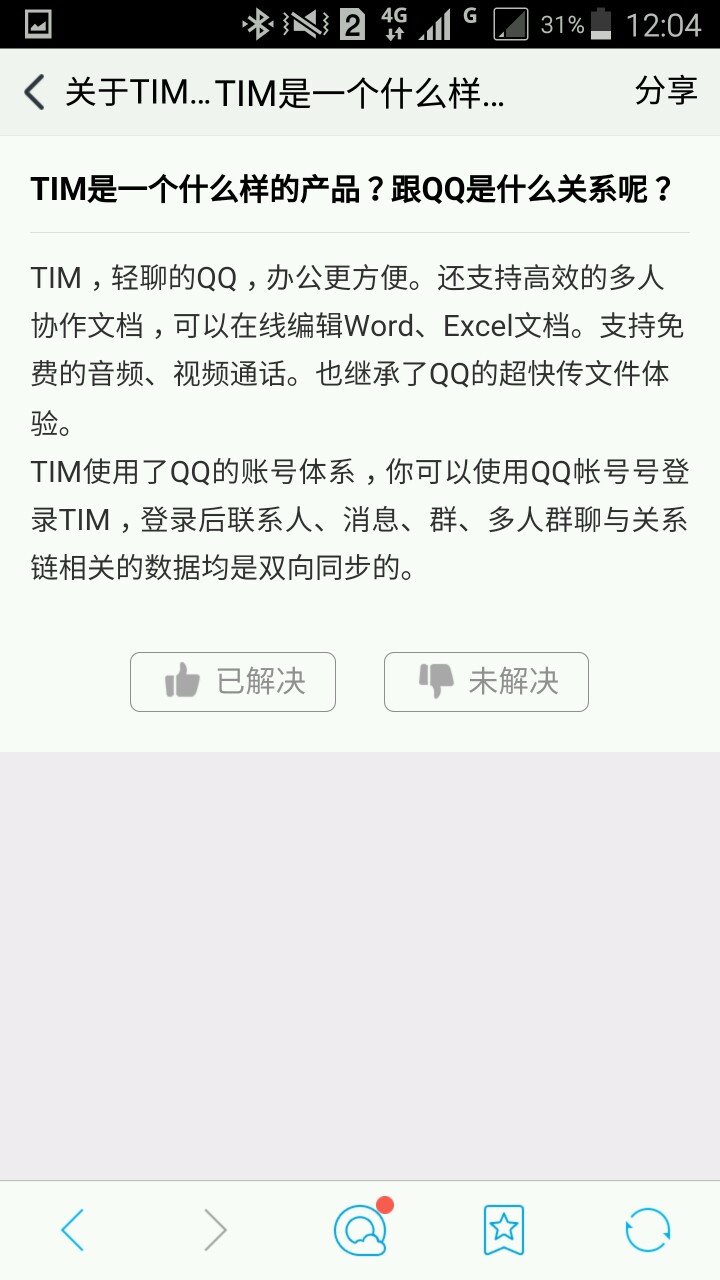Bookmark this page with the star icon
This screenshot has height=1280, width=720.
click(x=503, y=1229)
